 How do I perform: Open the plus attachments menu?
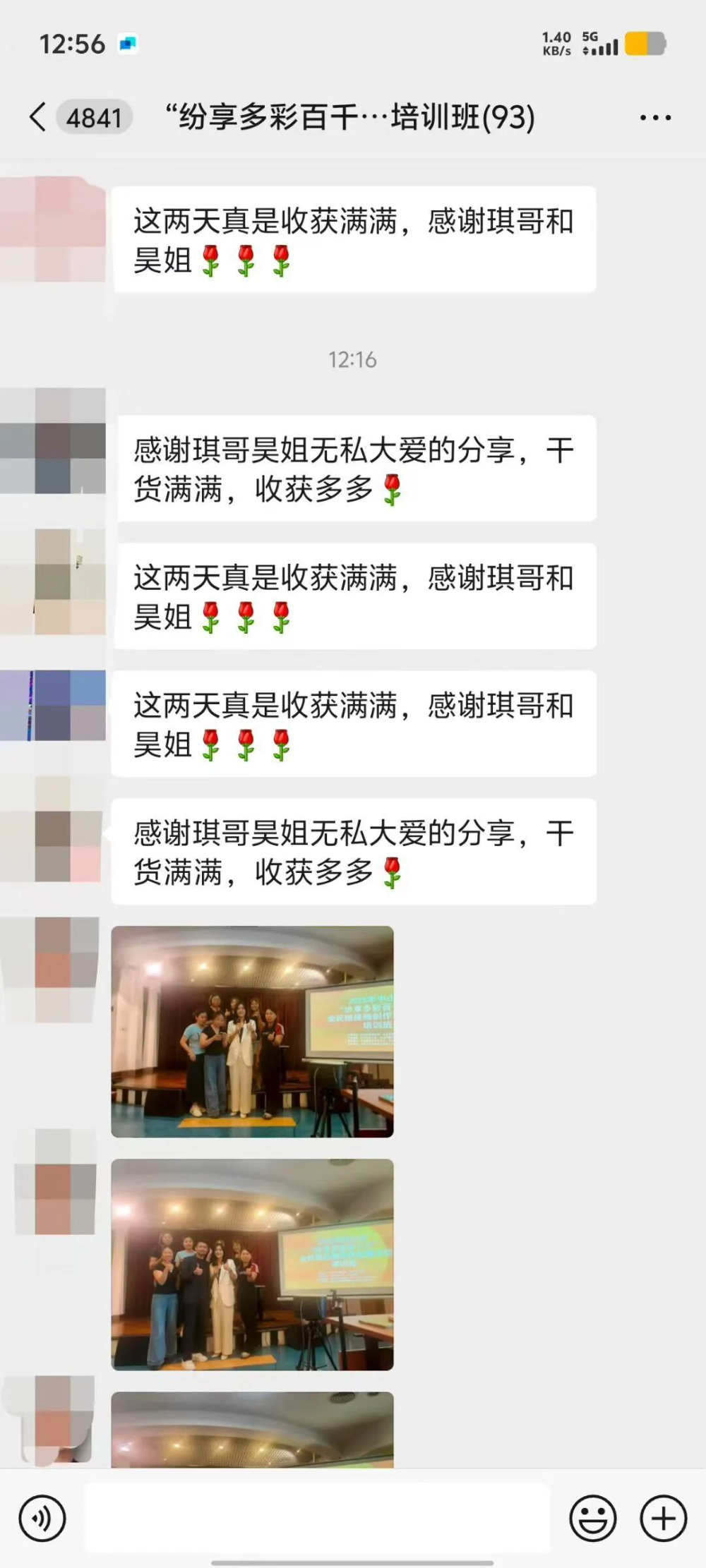(x=663, y=1517)
